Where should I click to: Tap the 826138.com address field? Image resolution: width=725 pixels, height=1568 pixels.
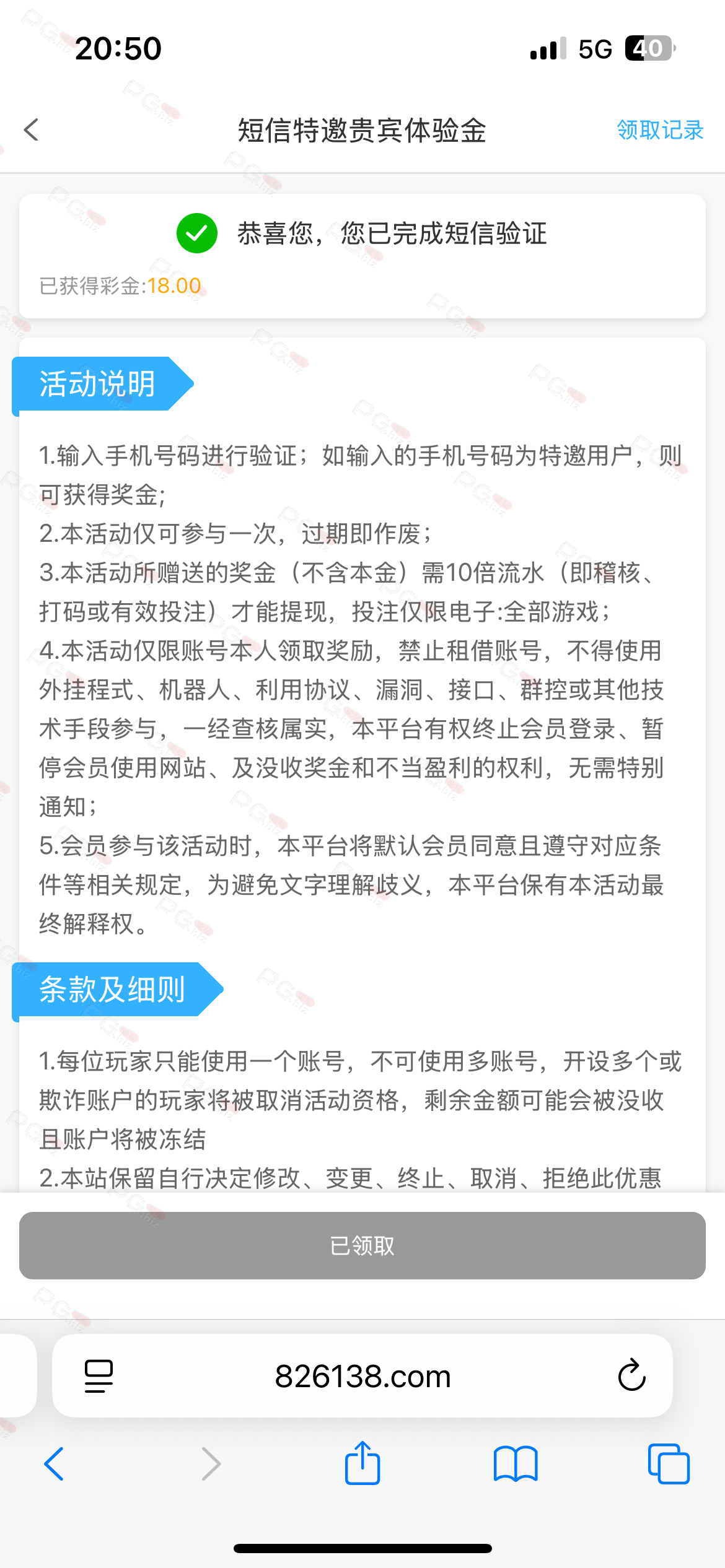pos(362,1376)
